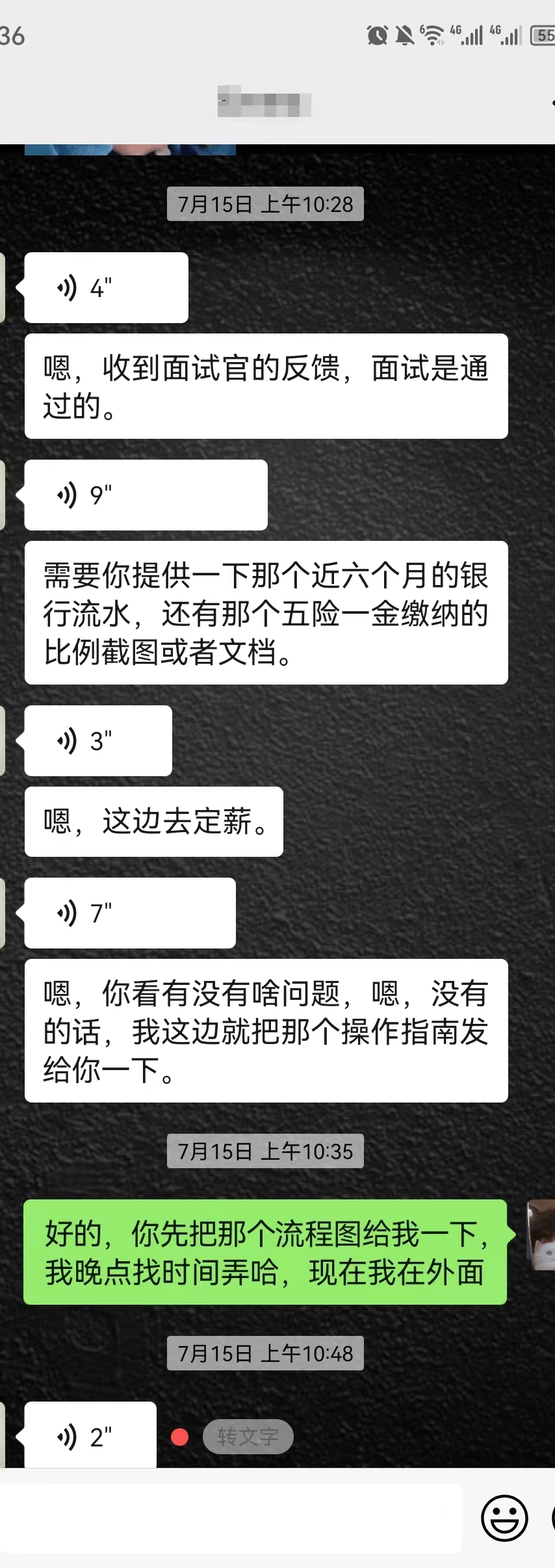This screenshot has width=555, height=1568.
Task: Open my avatar beside the green message
Action: [541, 1235]
